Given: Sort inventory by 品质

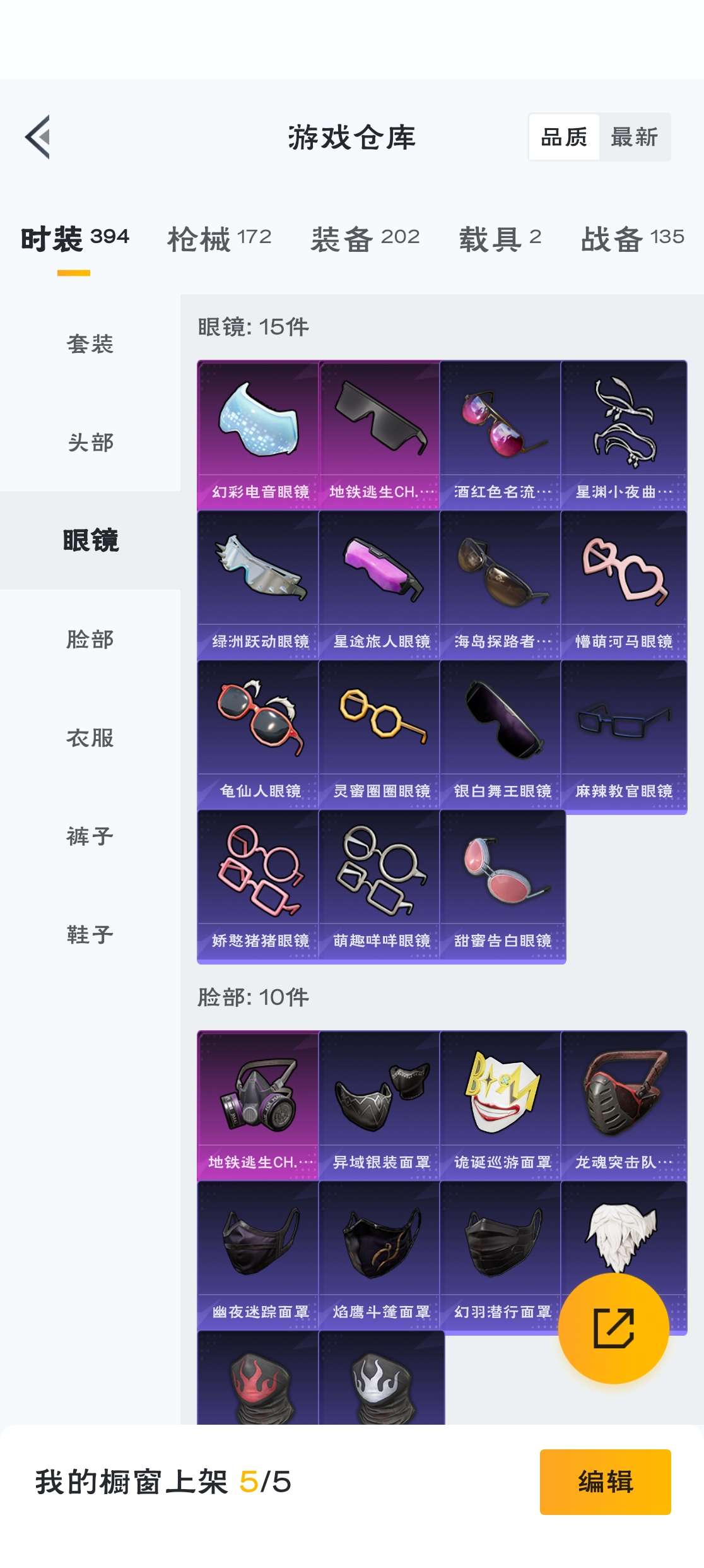Looking at the screenshot, I should pos(564,137).
